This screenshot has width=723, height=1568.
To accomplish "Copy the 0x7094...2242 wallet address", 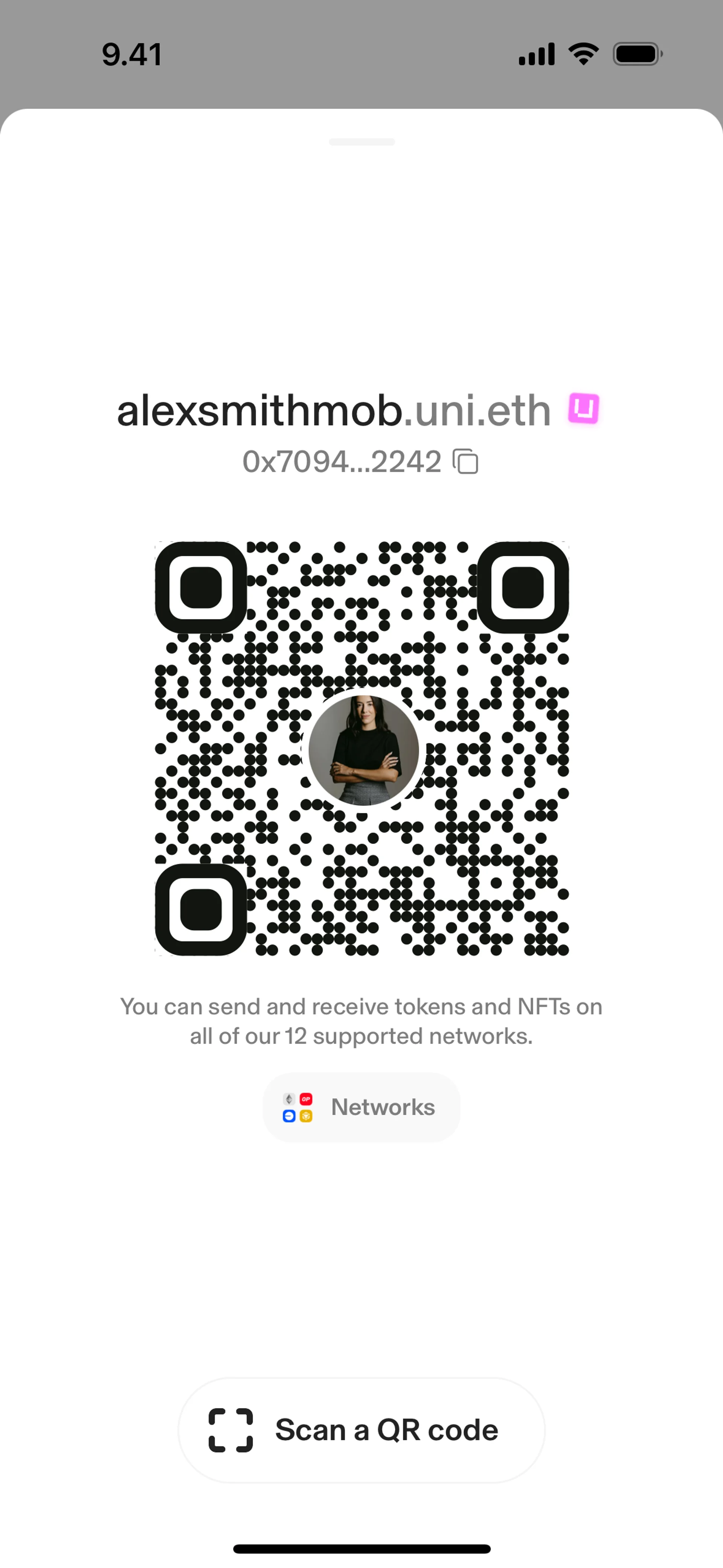I will [x=465, y=462].
